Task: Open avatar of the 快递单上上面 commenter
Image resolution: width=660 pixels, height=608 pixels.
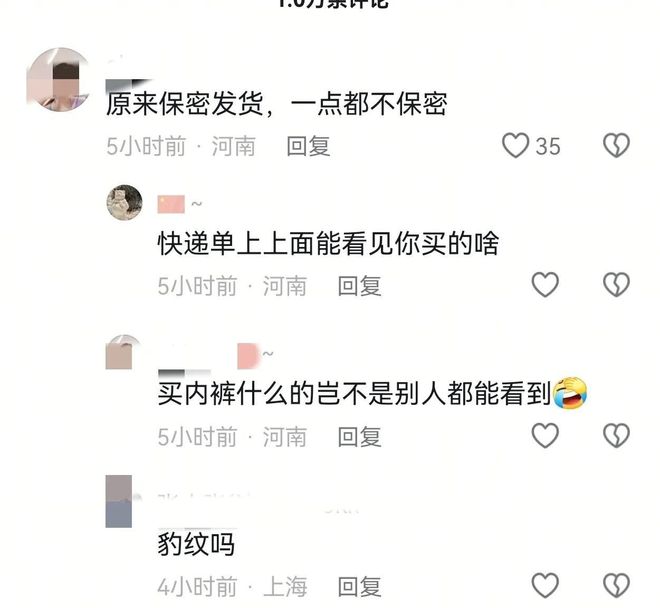Action: [x=124, y=203]
